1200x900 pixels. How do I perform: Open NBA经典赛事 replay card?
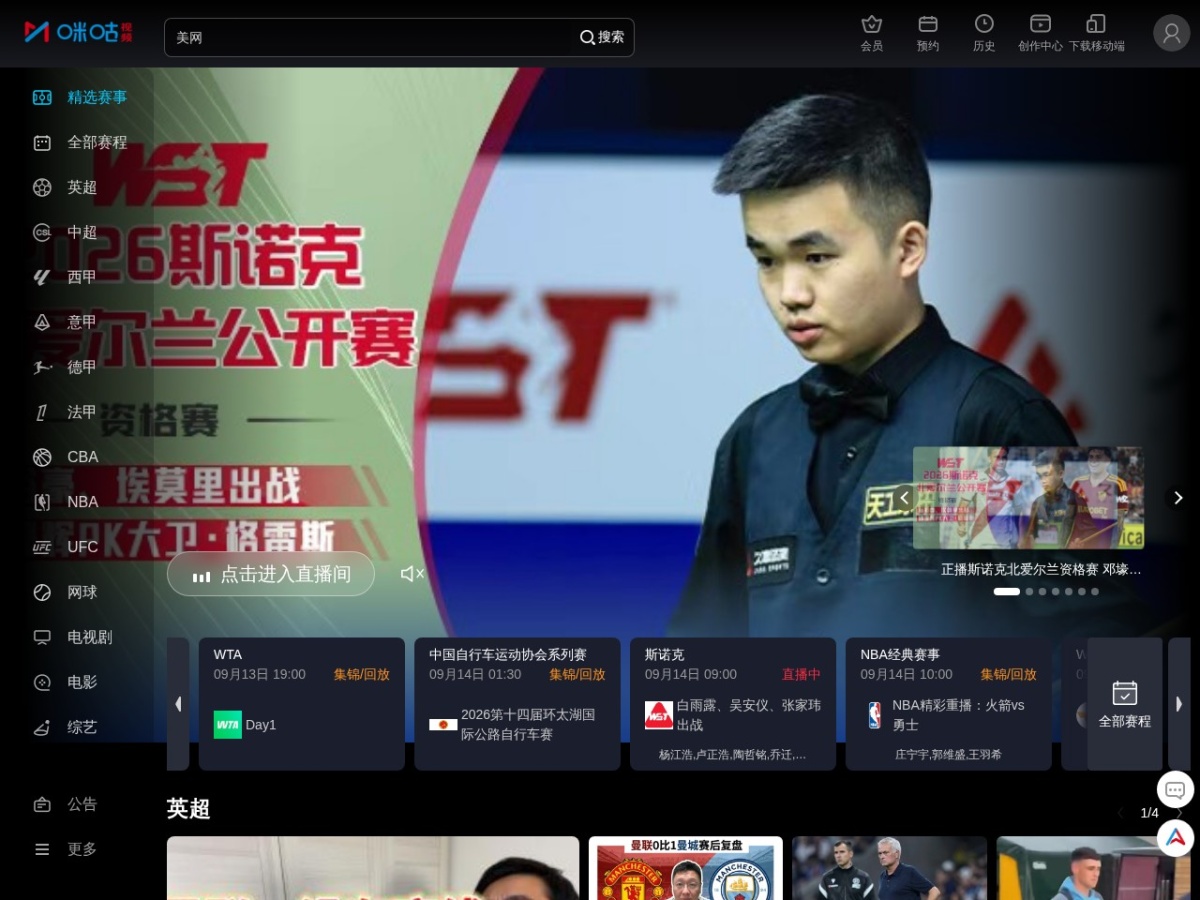(949, 704)
